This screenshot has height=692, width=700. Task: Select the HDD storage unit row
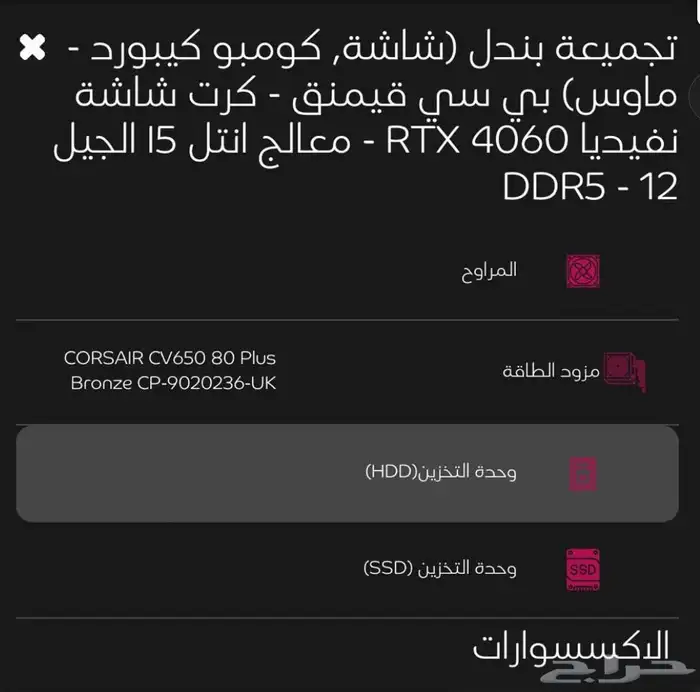coord(347,472)
